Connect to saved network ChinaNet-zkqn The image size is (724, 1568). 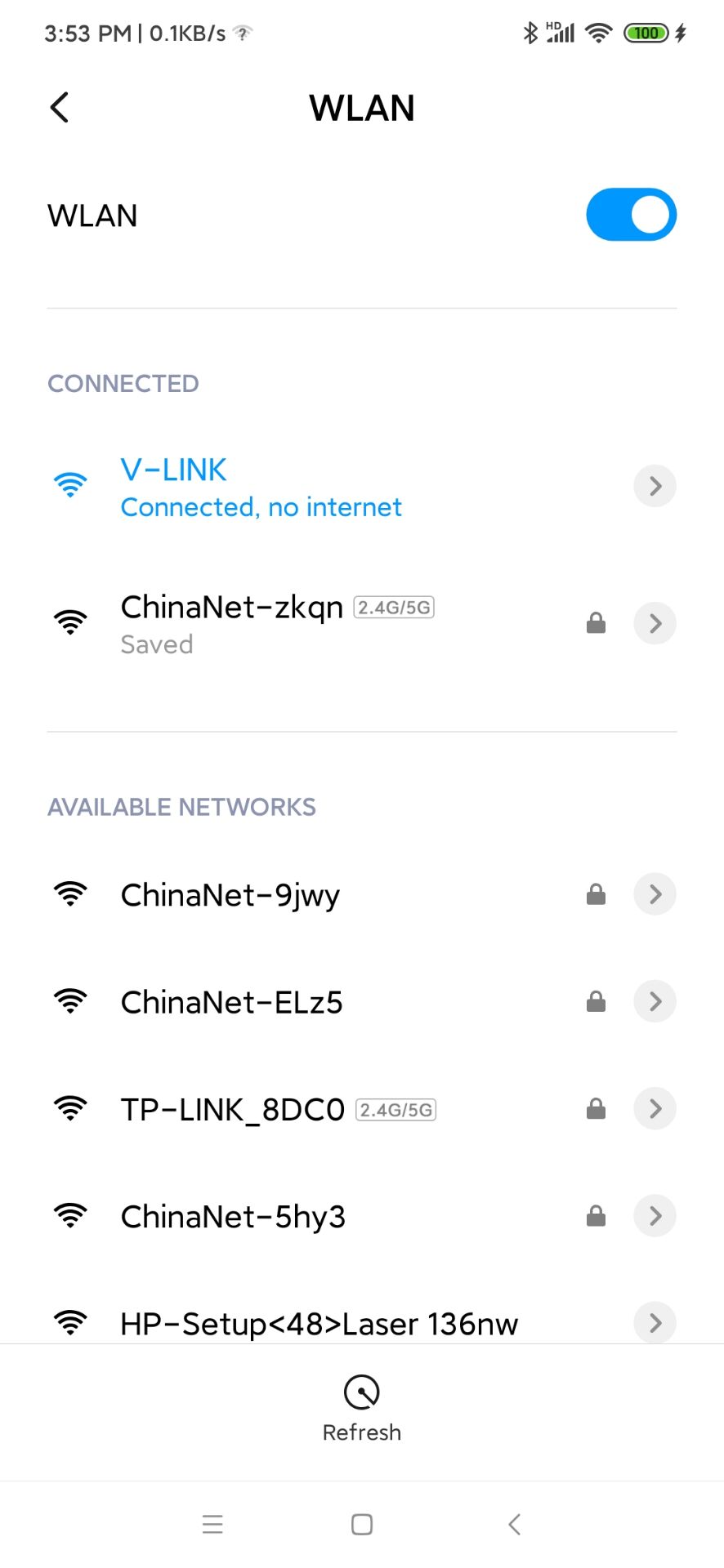(x=231, y=624)
